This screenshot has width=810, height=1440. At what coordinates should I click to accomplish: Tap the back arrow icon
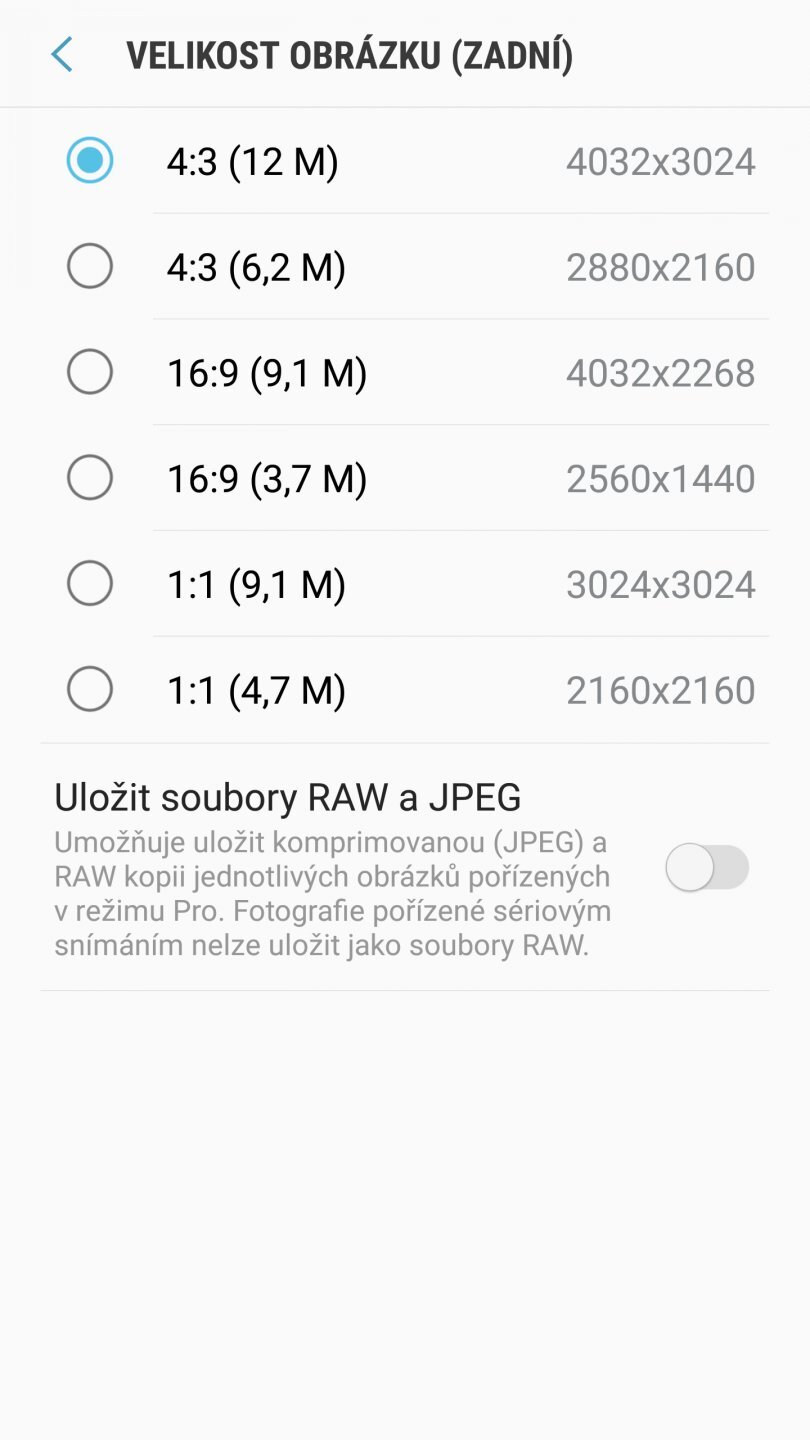pos(62,55)
